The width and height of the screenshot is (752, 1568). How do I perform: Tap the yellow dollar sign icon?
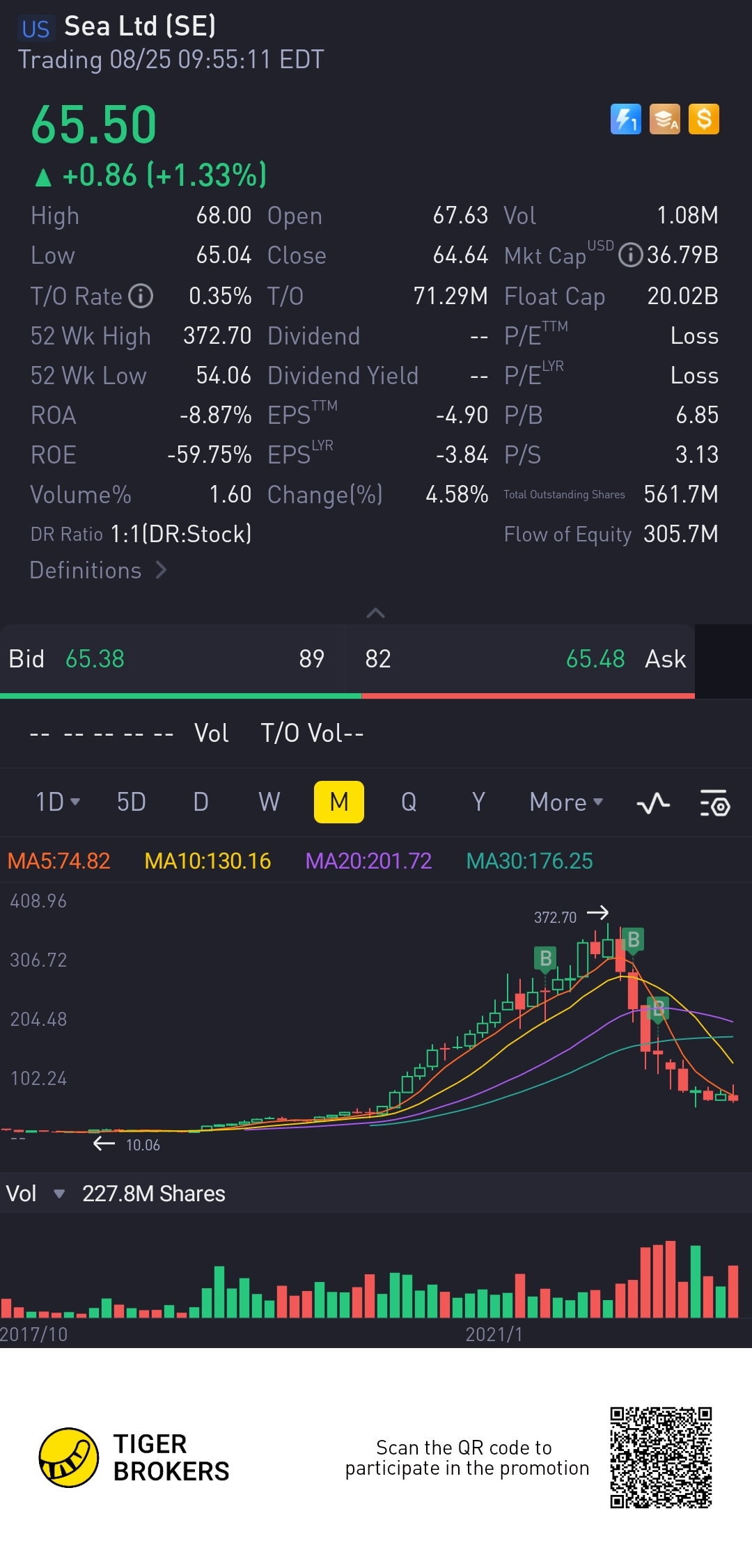(x=703, y=119)
